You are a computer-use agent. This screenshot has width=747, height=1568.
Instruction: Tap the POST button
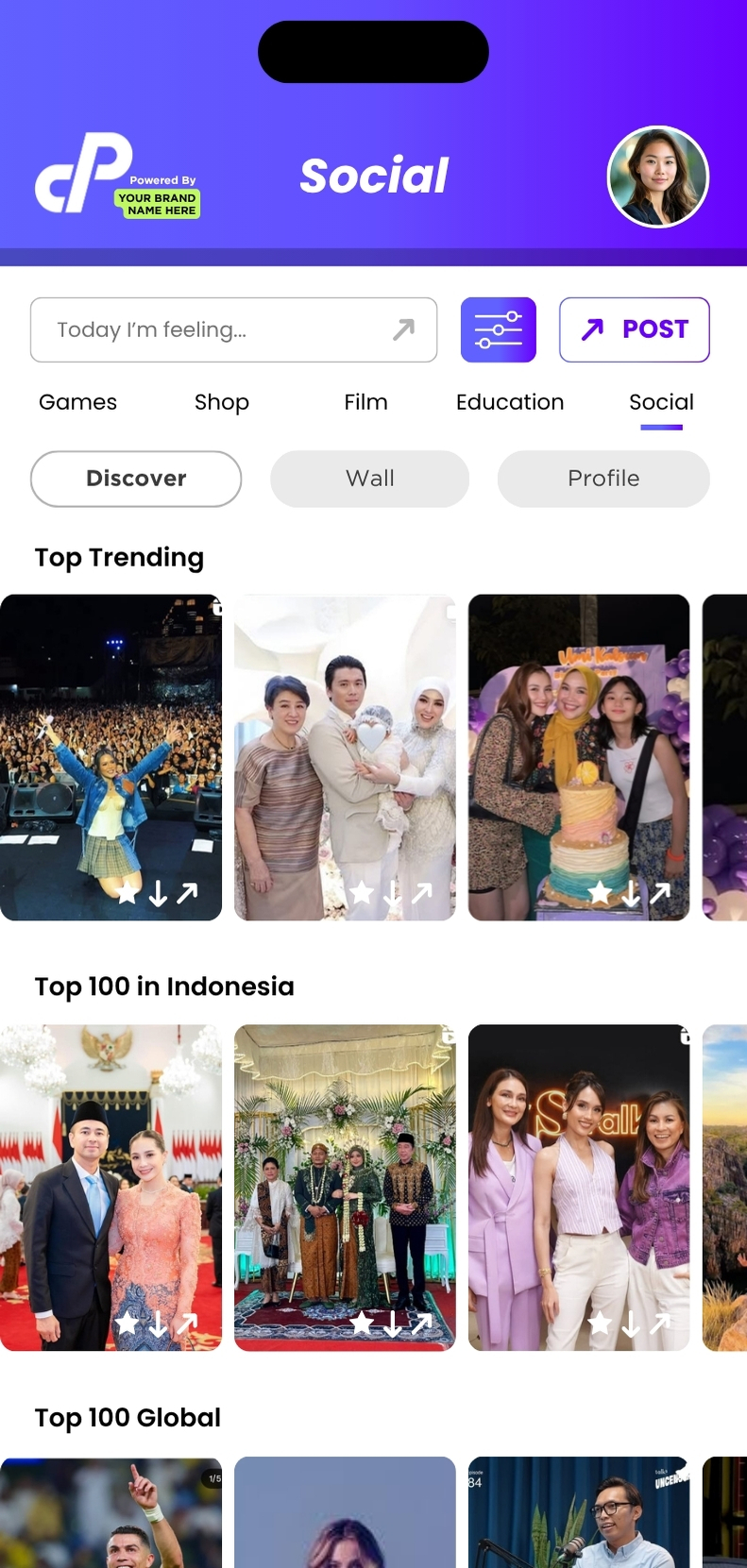point(634,329)
